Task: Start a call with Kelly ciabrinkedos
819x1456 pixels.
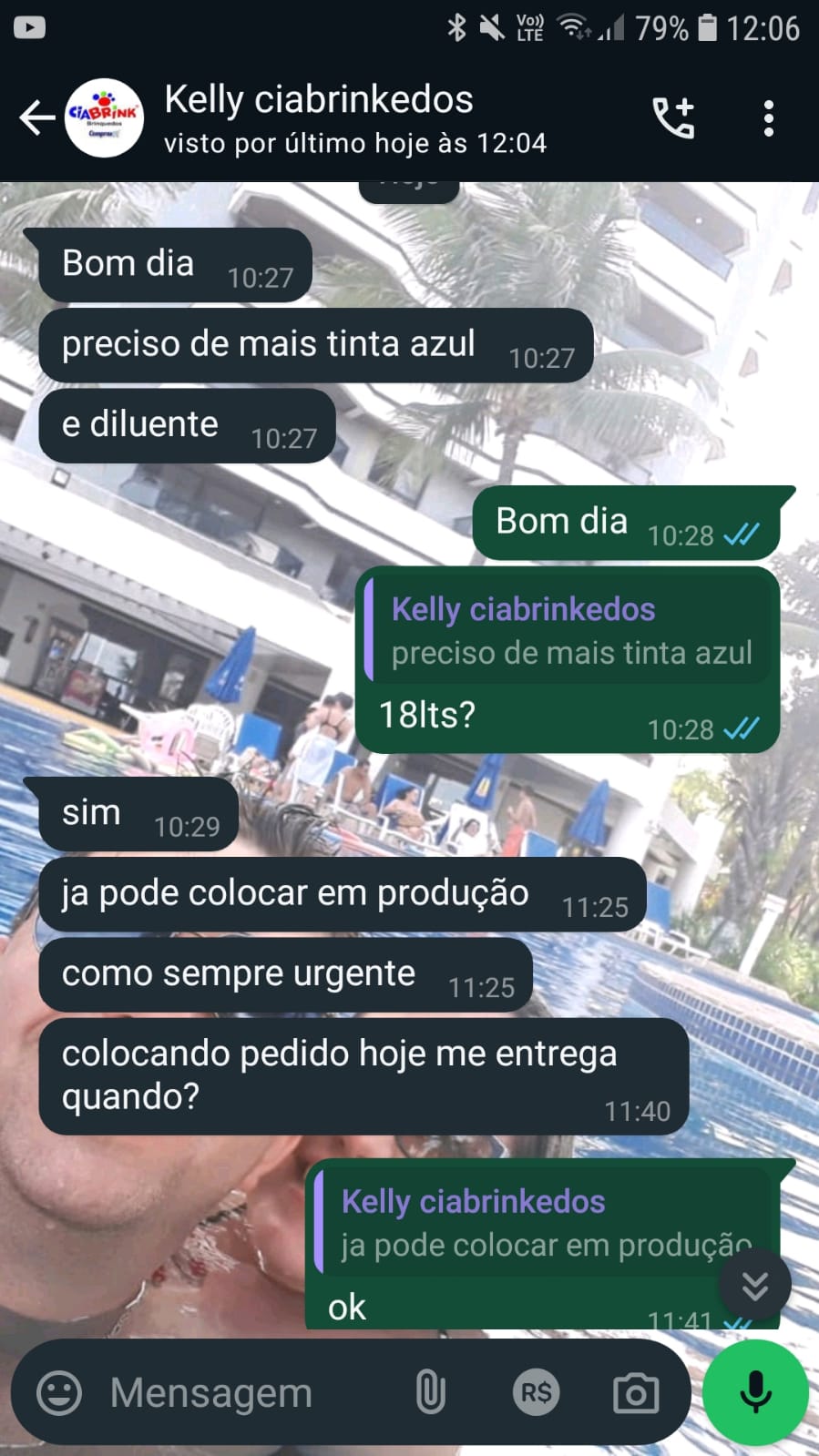Action: (673, 118)
